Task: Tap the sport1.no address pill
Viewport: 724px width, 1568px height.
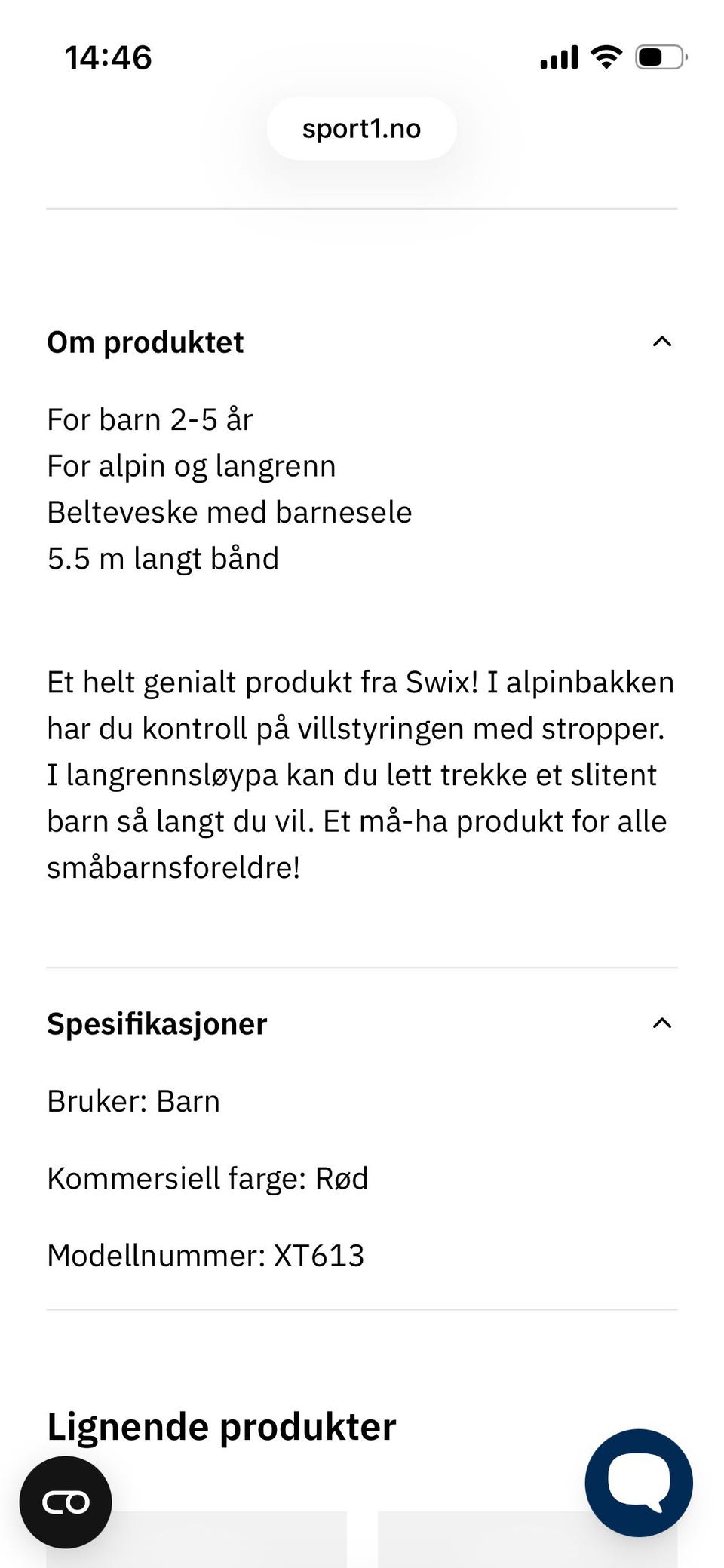Action: point(361,127)
